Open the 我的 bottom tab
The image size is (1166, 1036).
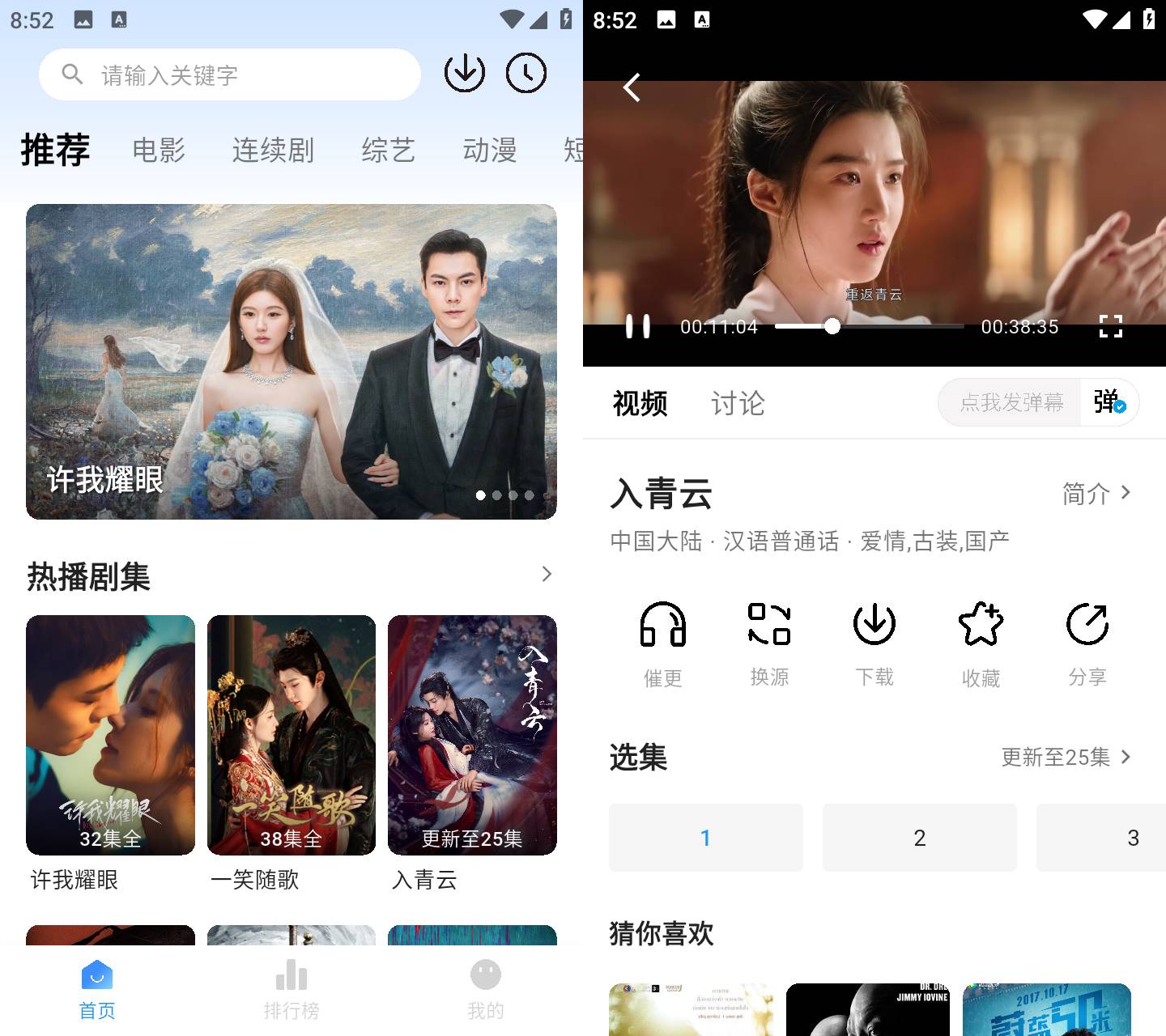coord(486,989)
